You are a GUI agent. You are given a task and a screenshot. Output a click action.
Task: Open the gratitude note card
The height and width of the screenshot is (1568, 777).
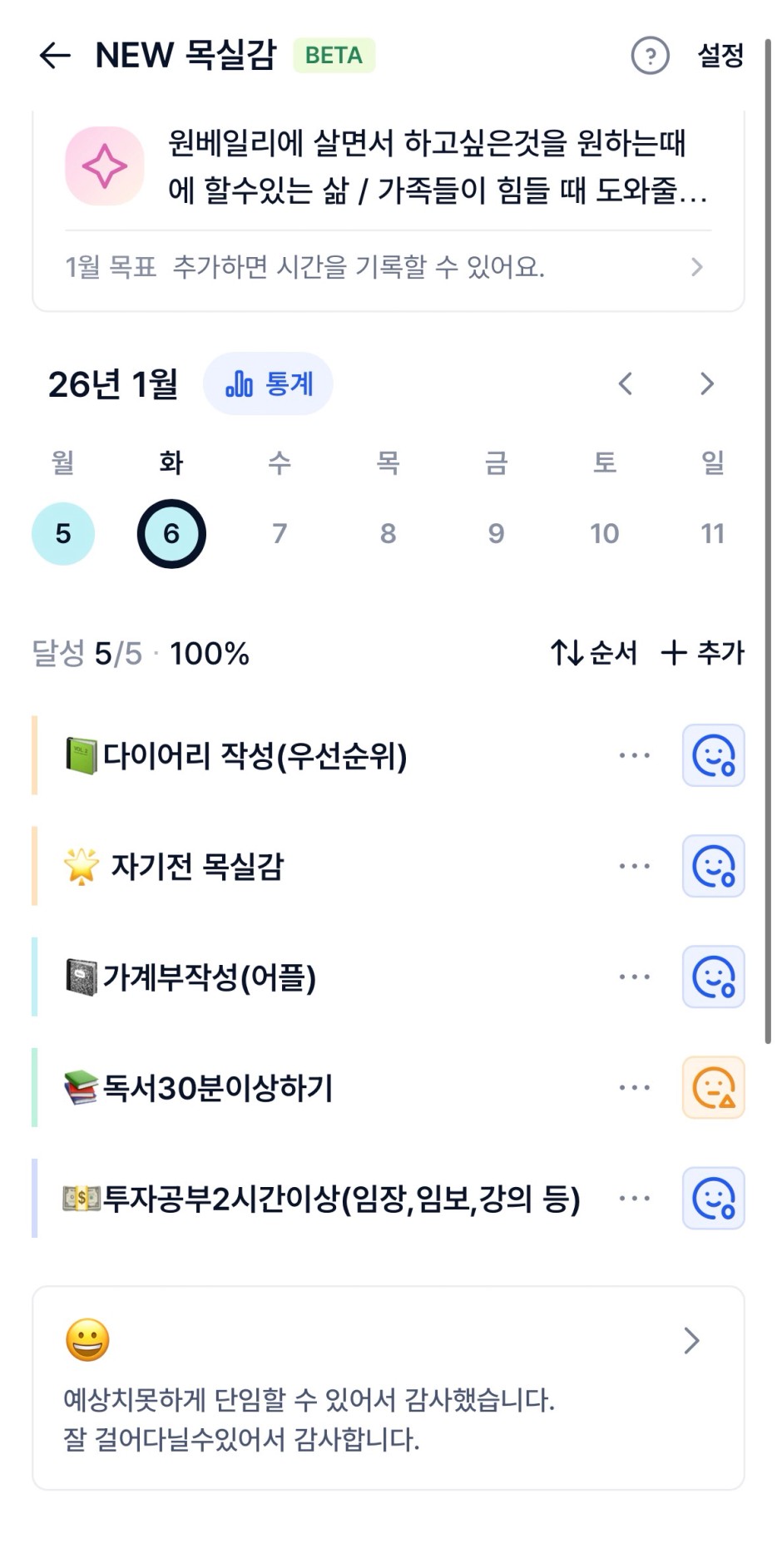tap(388, 1387)
